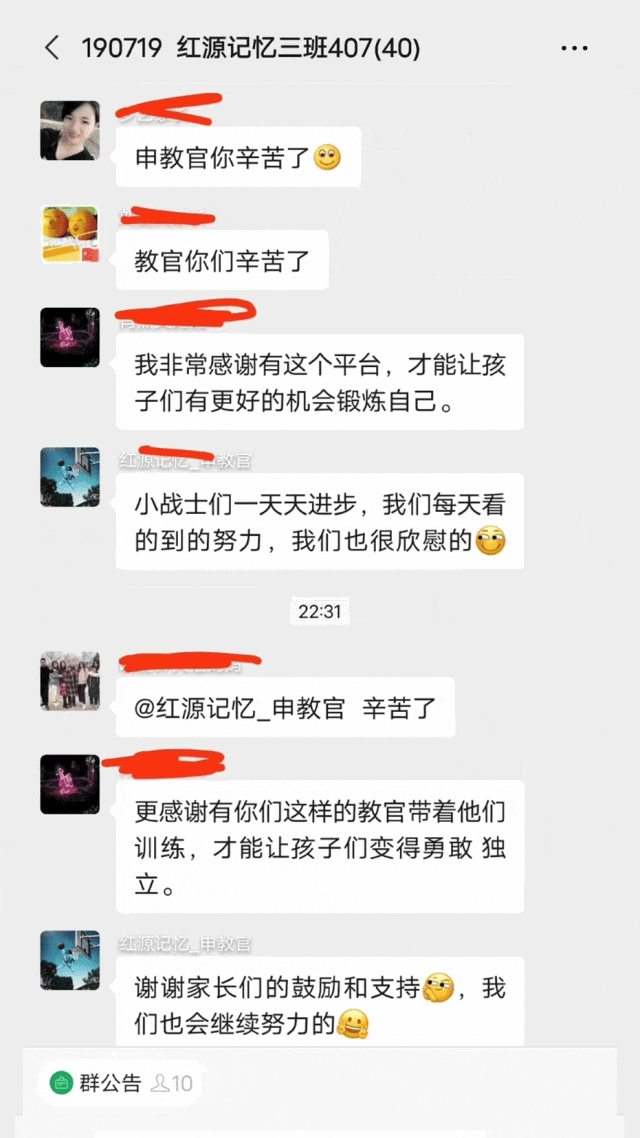View profile of sender saying 教官你们辛苦了

point(70,234)
